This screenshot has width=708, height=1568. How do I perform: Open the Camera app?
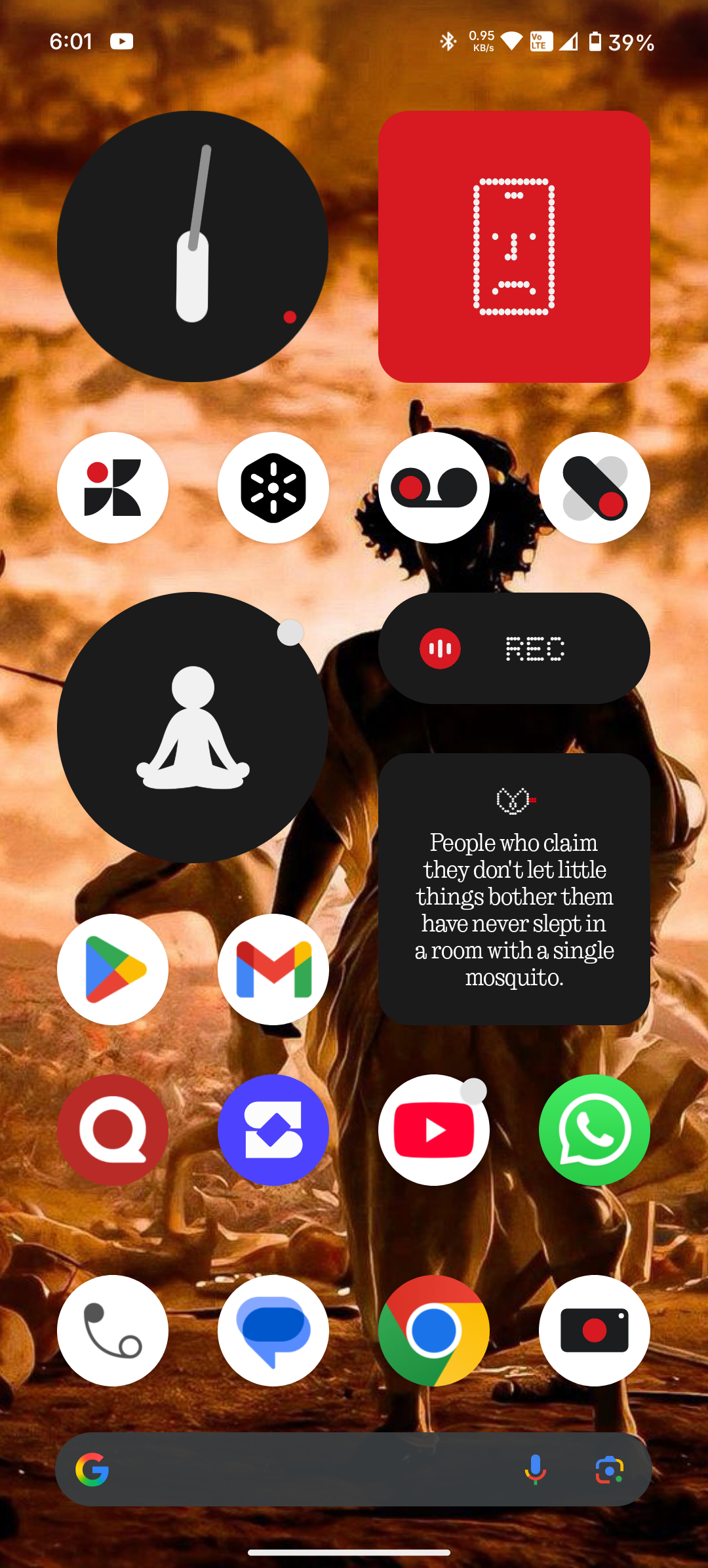point(594,1330)
